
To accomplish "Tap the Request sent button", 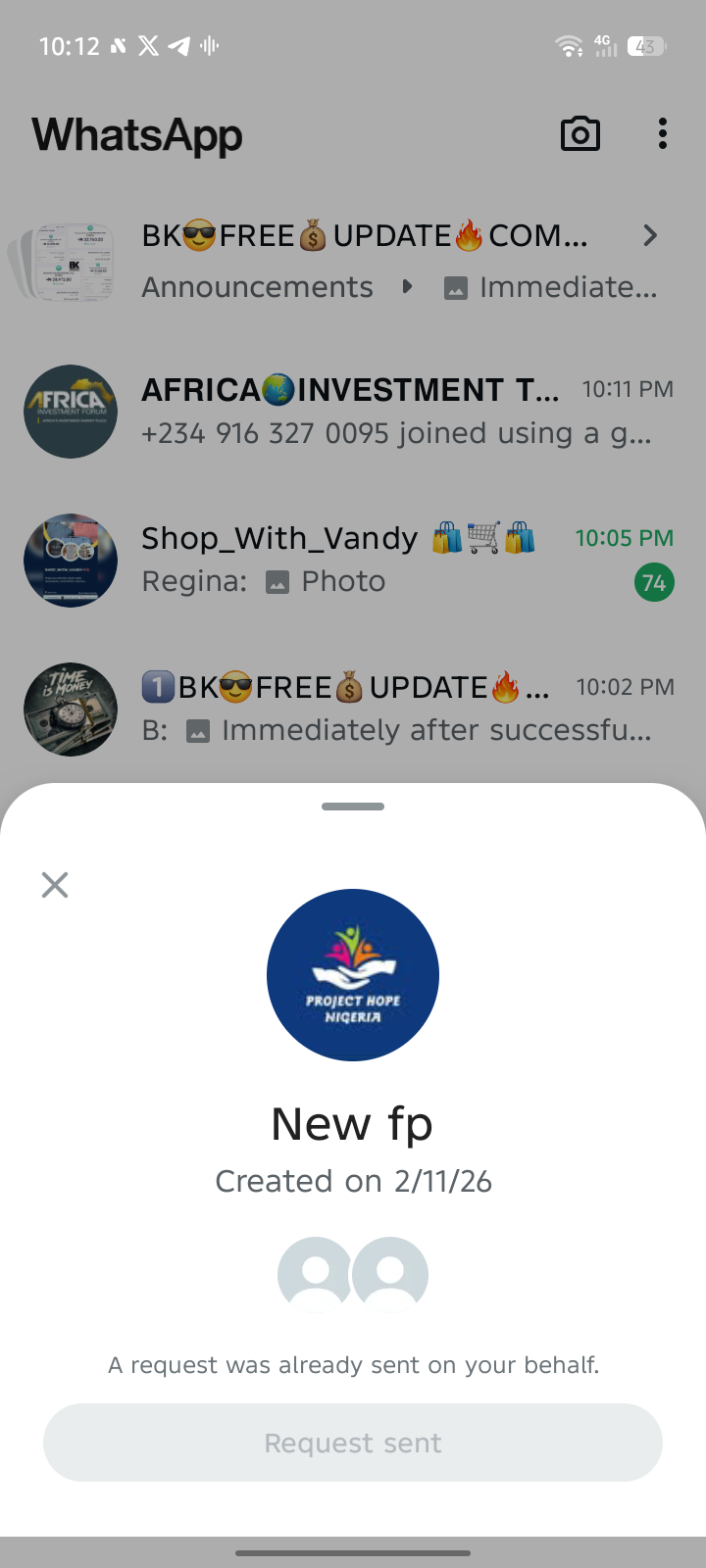I will (x=353, y=1443).
